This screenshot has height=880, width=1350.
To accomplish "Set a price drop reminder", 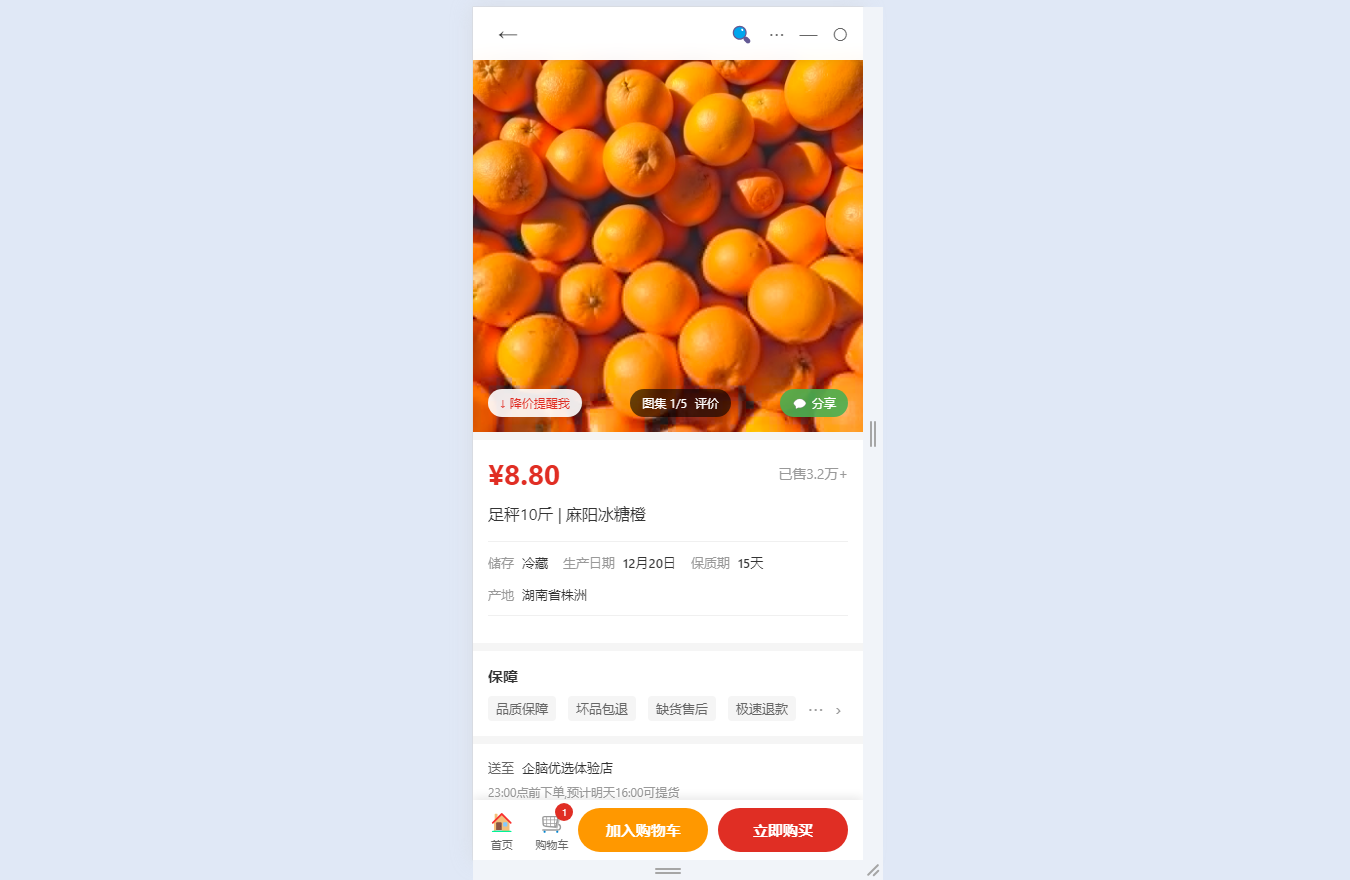I will (x=535, y=403).
